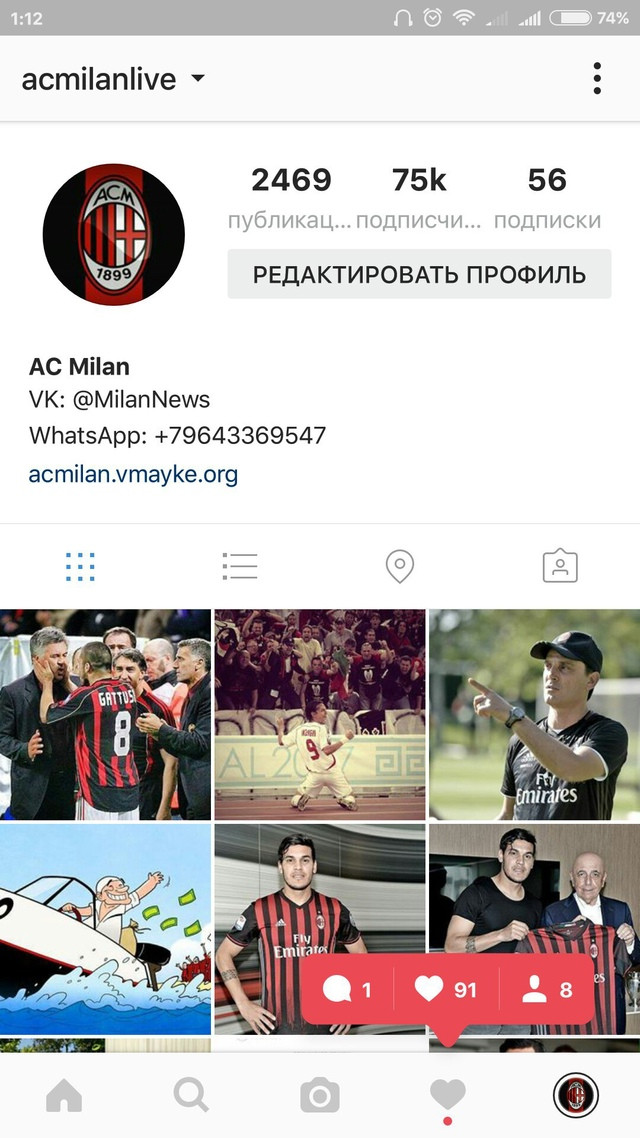Open the Gattuso number 8 photo
Screen dimensions: 640x1138
(x=105, y=714)
